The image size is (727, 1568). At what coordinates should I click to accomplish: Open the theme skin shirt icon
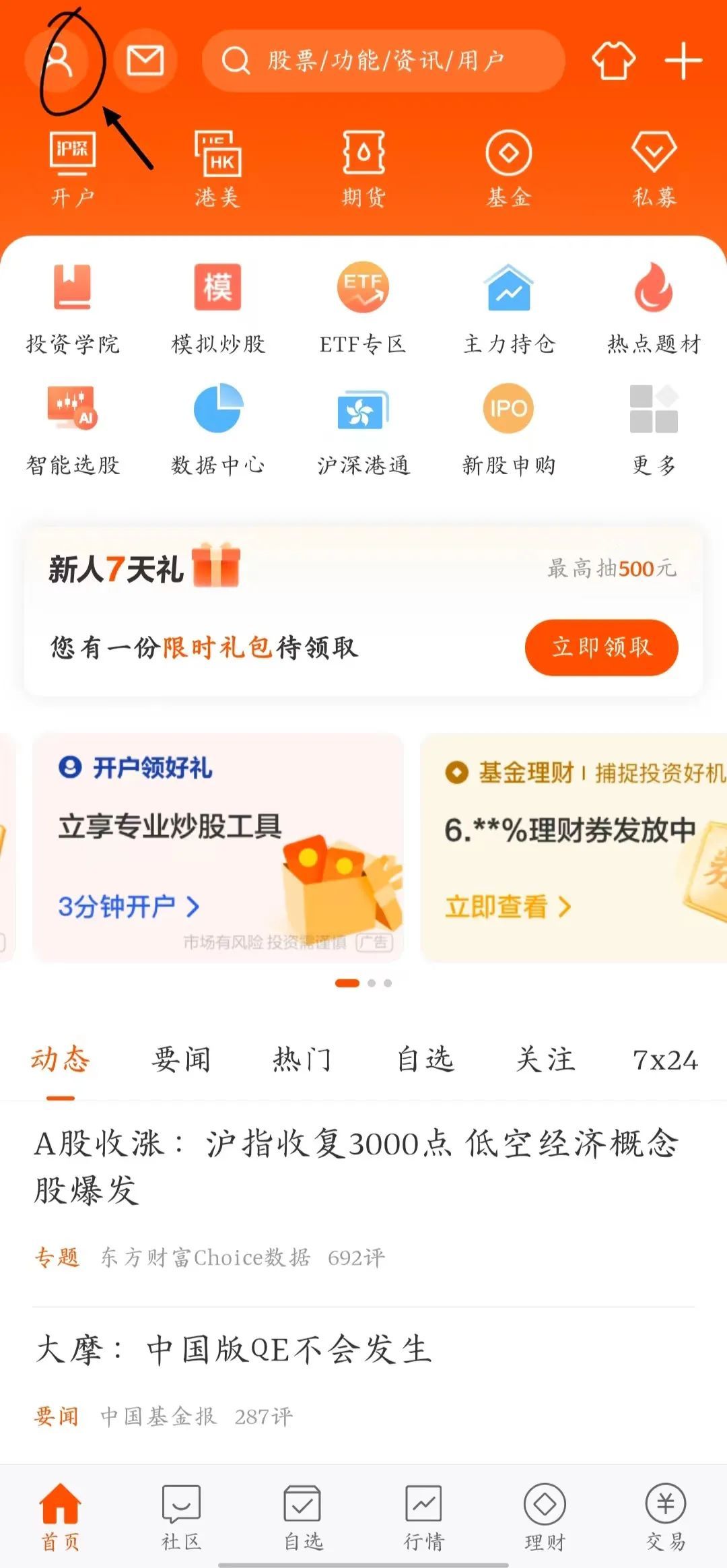(x=613, y=61)
